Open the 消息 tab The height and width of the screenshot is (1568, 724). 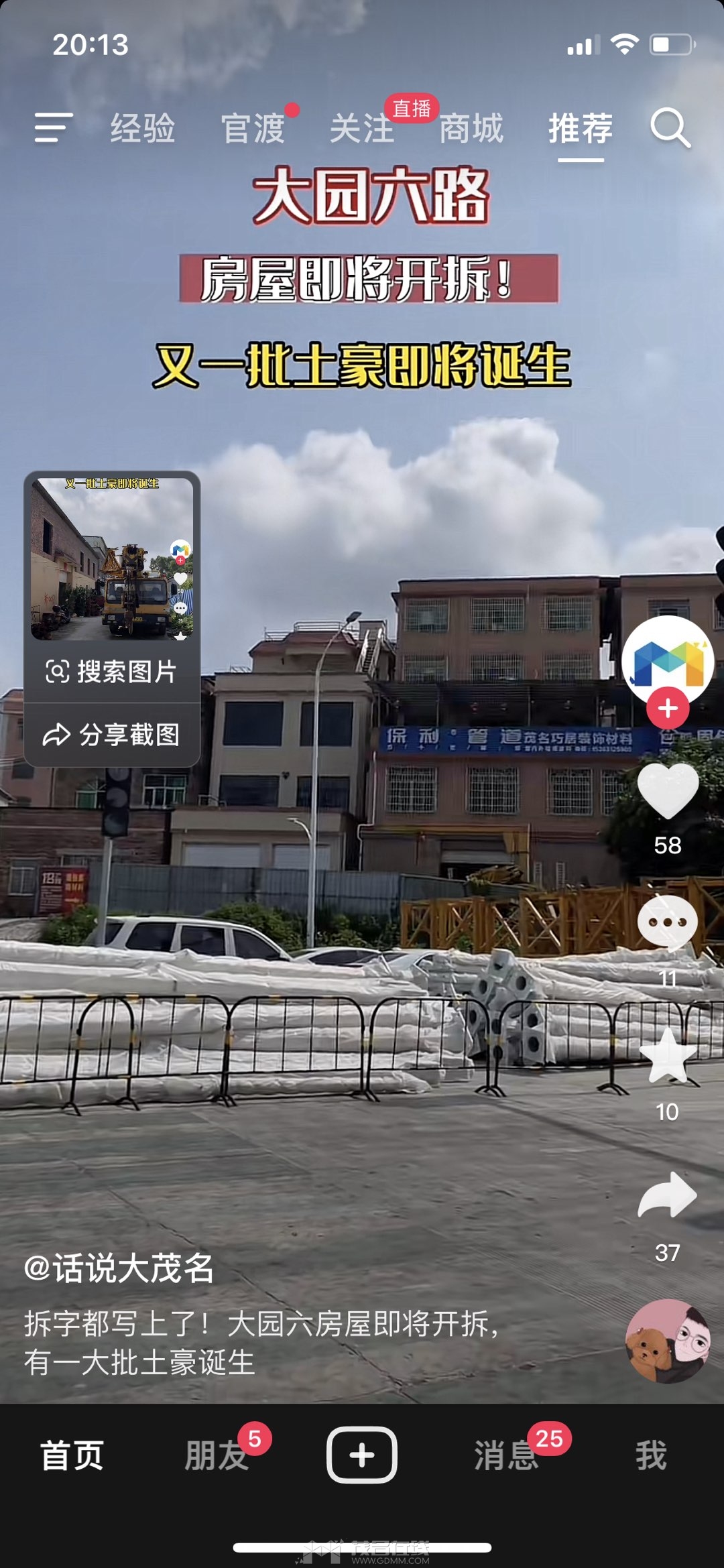click(507, 1455)
